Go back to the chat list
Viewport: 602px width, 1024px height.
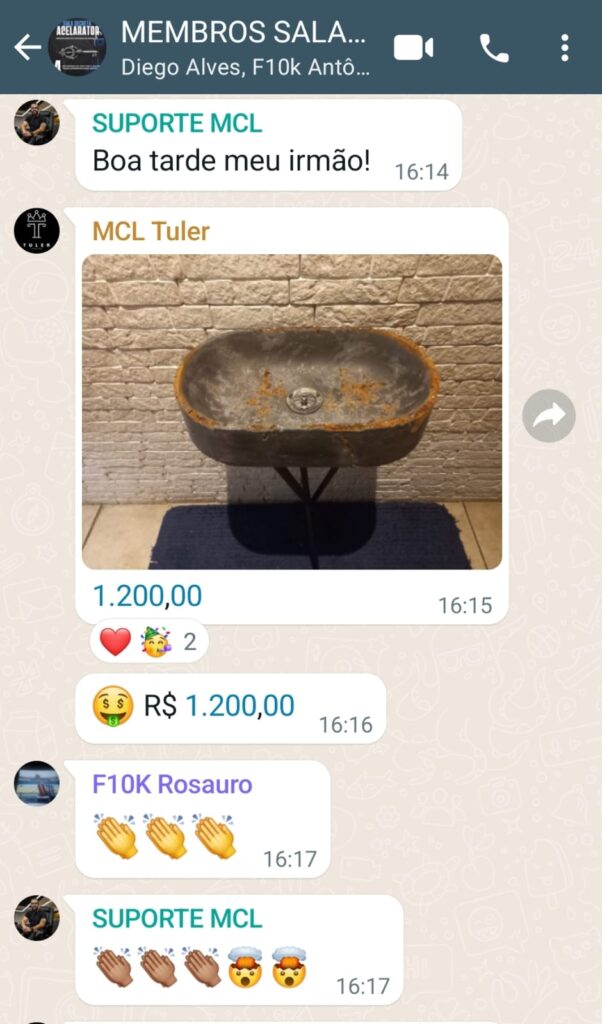(x=27, y=47)
